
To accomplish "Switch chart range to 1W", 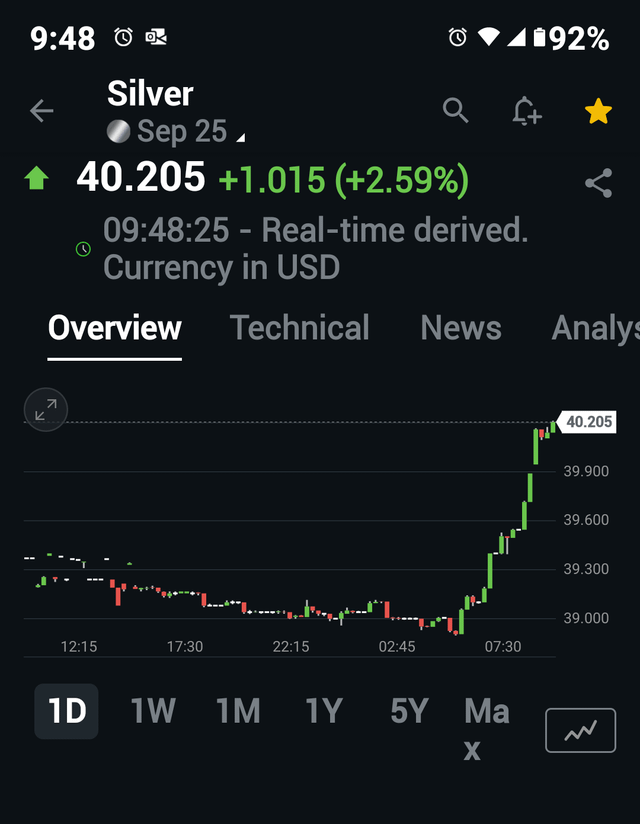I will click(153, 711).
